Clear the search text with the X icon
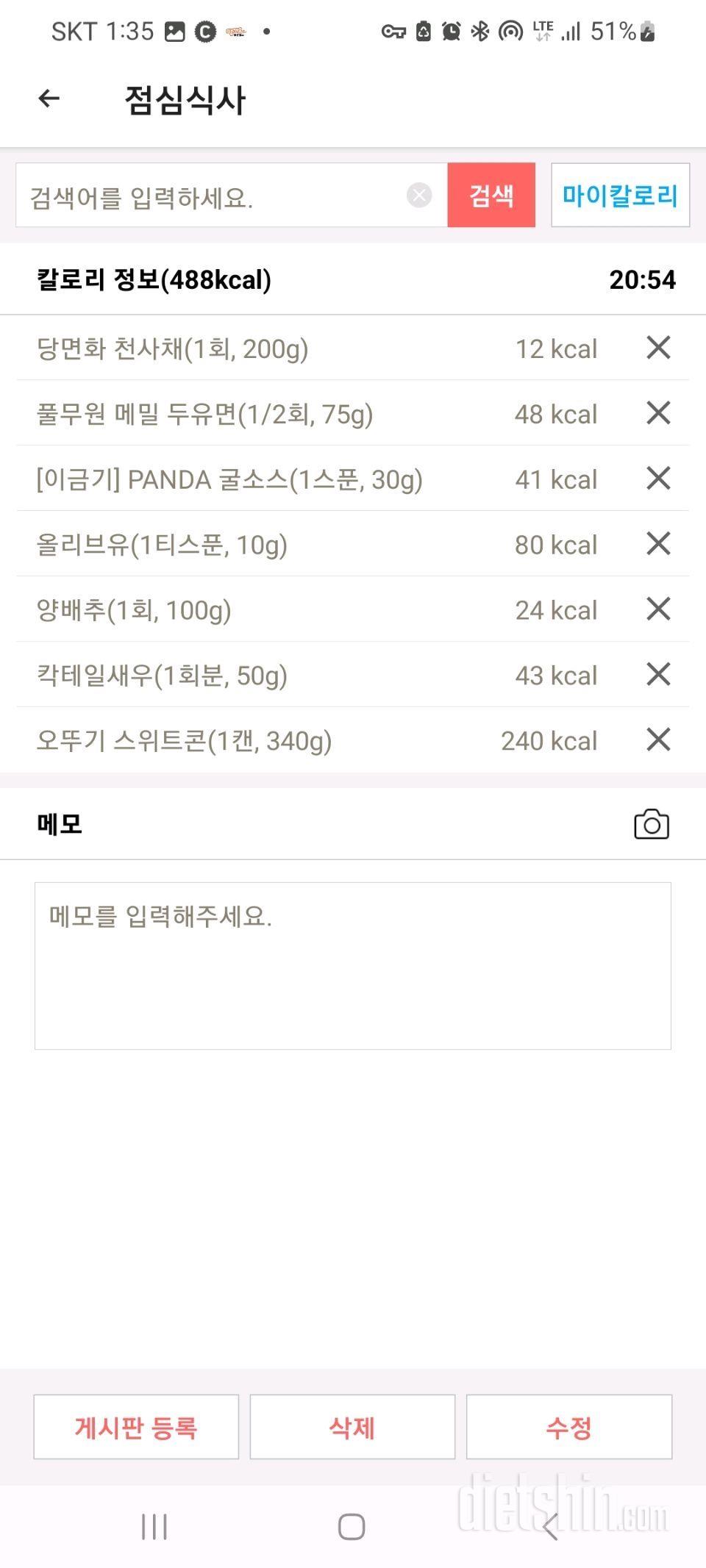This screenshot has height=1568, width=706. [x=419, y=196]
